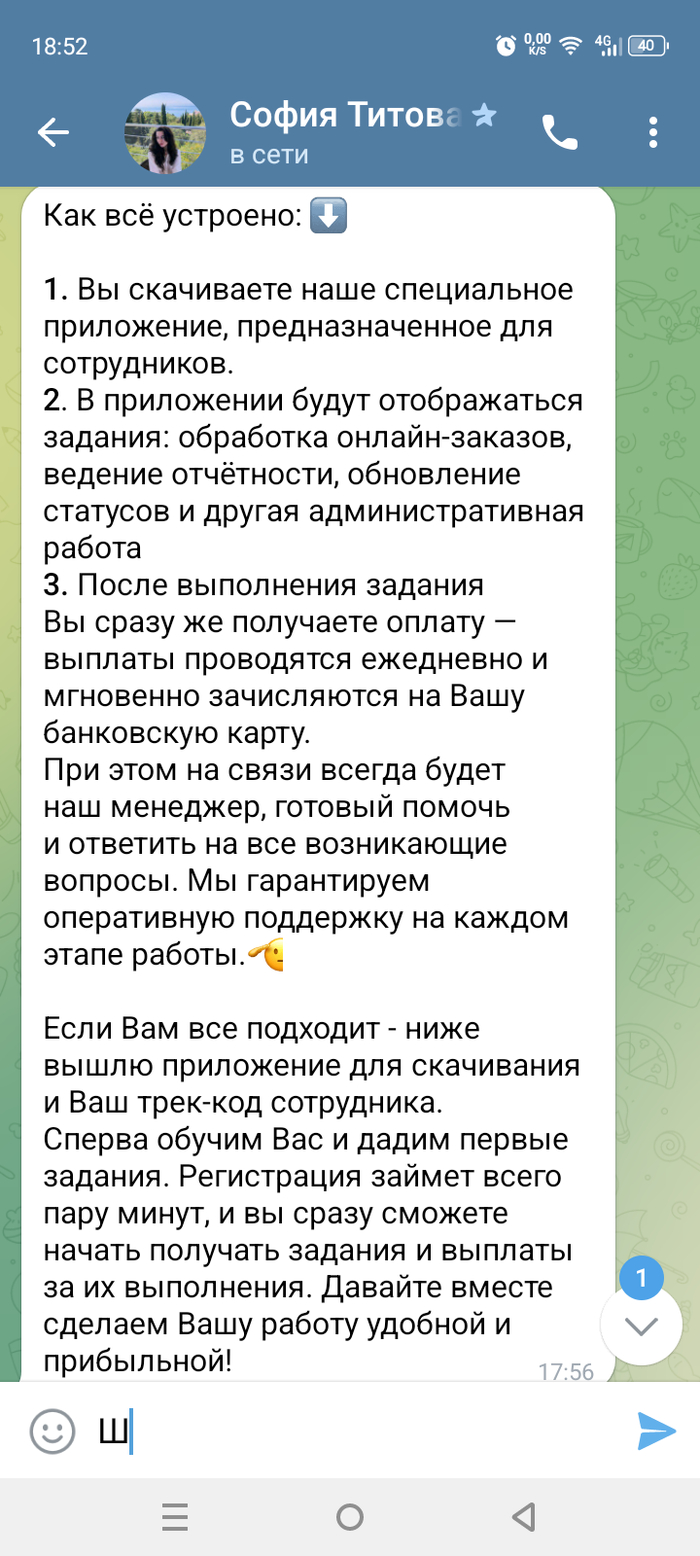
Task: Open the recent apps overview
Action: 175,1518
